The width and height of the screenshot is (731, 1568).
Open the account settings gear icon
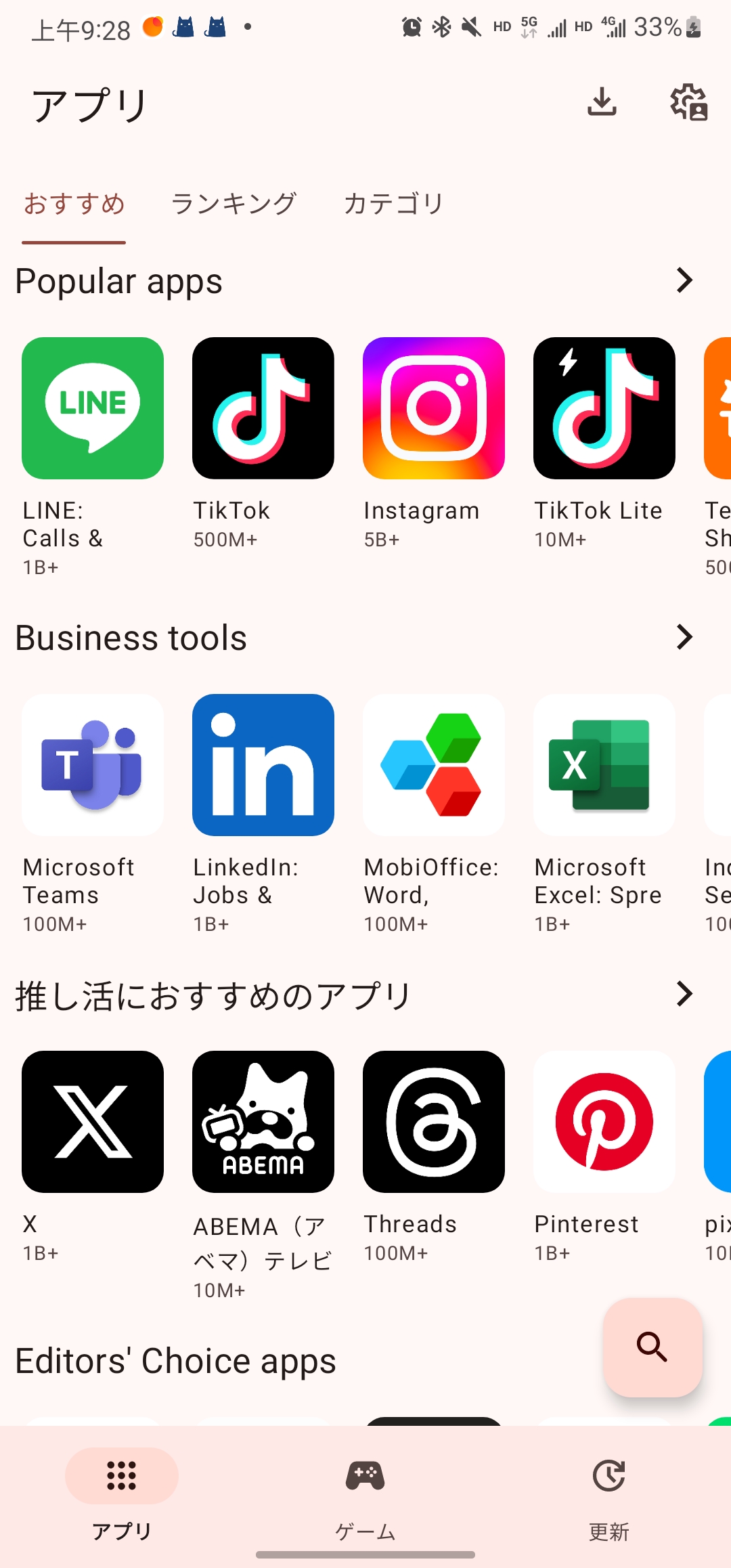coord(688,103)
